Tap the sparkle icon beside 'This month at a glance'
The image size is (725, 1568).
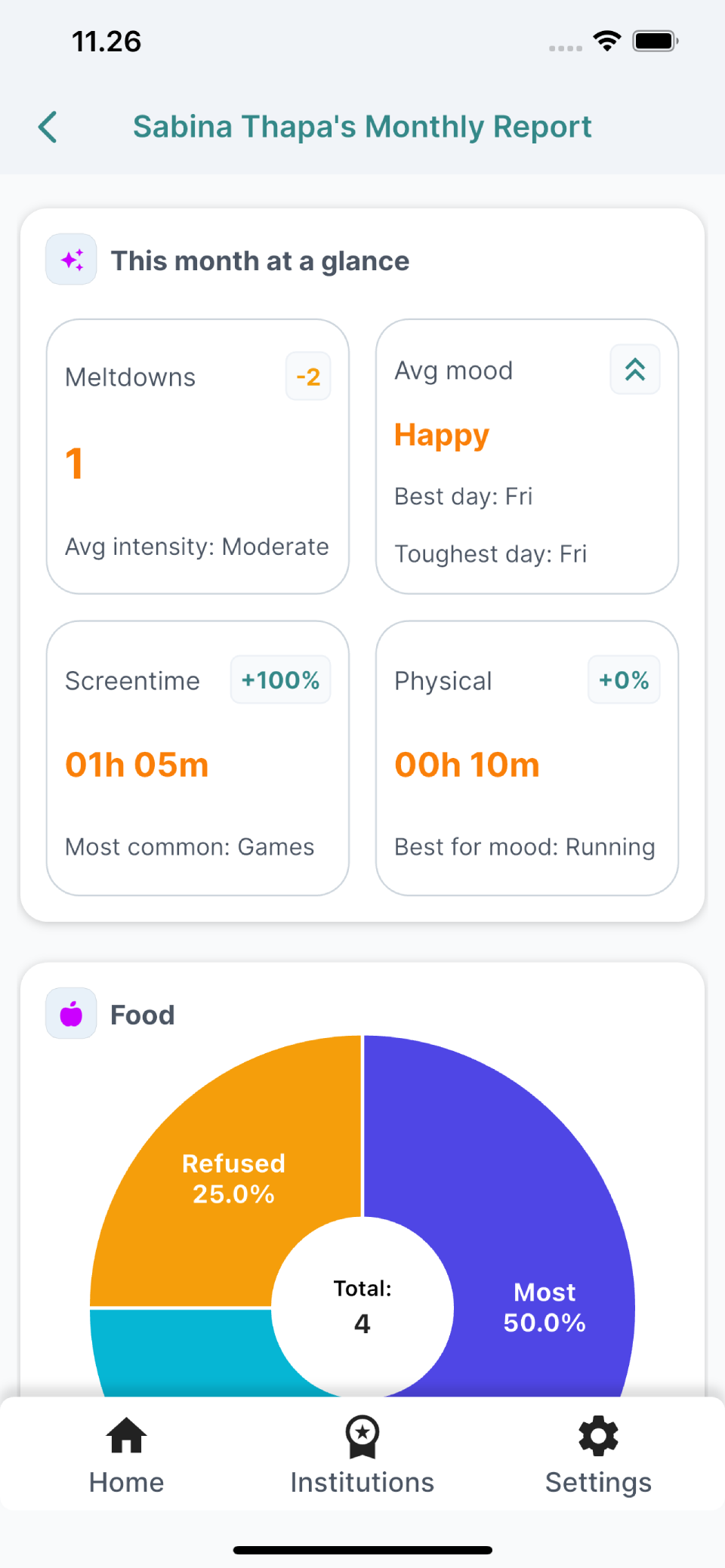point(70,259)
